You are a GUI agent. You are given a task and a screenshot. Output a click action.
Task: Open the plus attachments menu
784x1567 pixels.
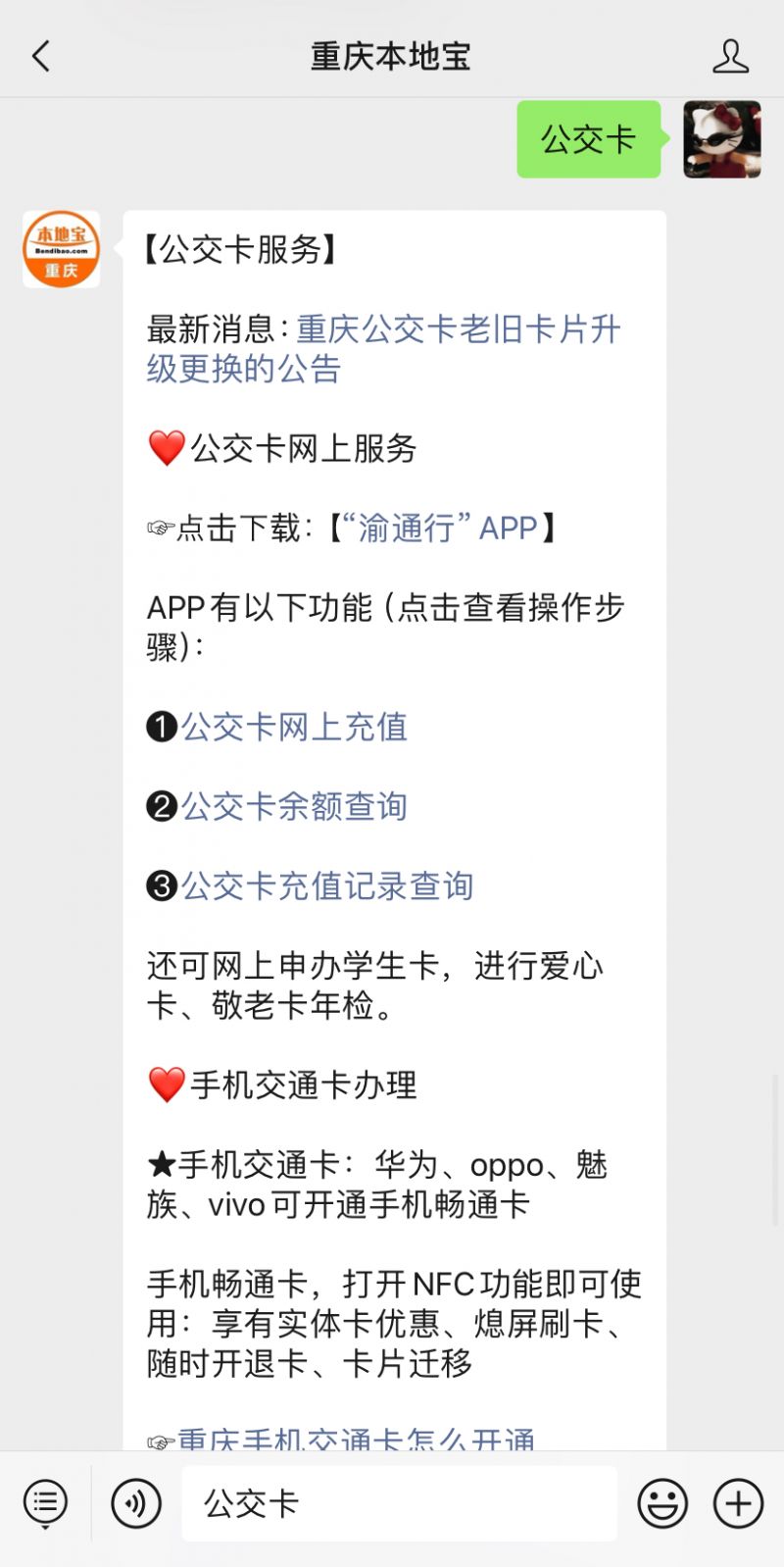[738, 1502]
